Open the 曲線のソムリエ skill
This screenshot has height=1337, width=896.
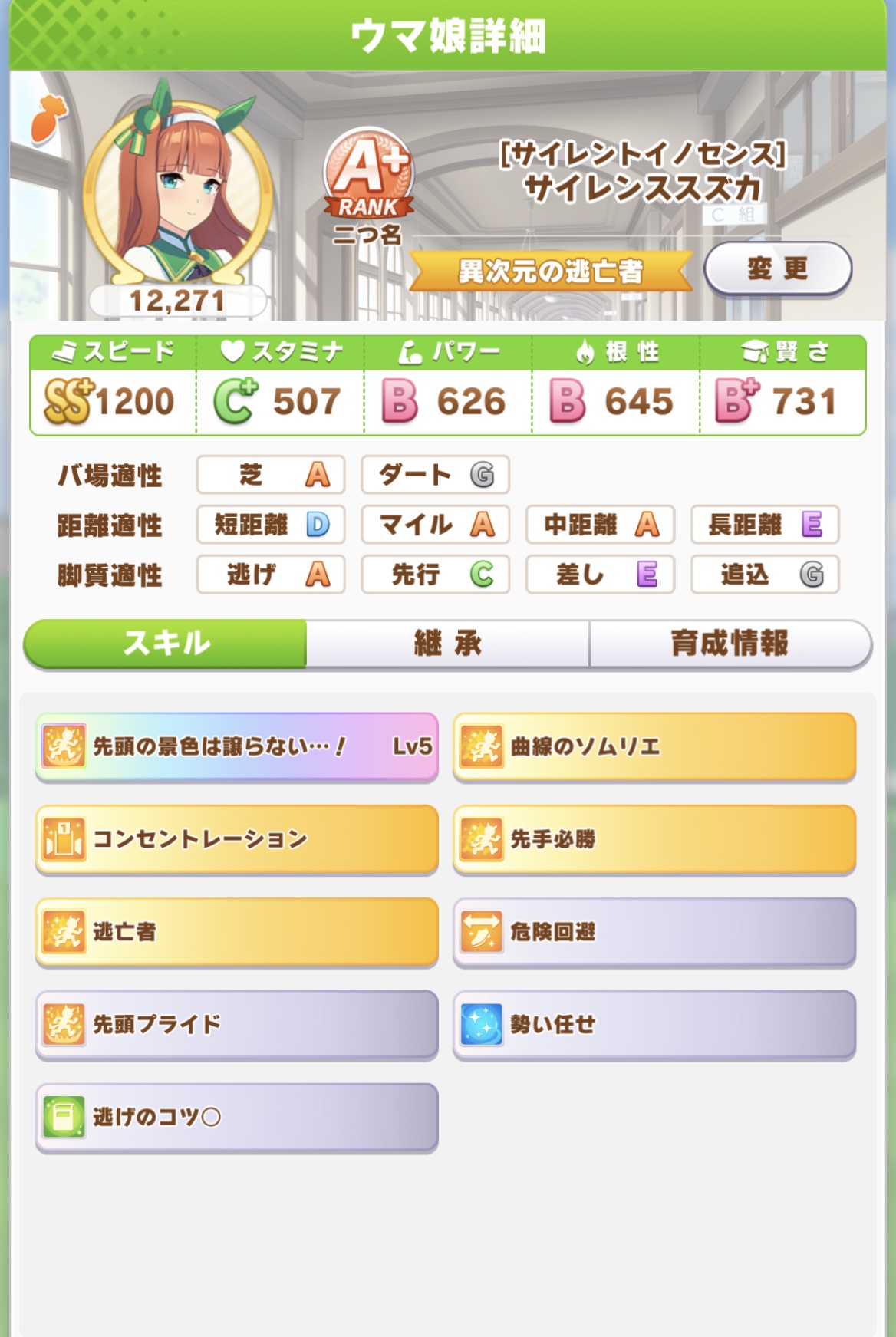654,746
